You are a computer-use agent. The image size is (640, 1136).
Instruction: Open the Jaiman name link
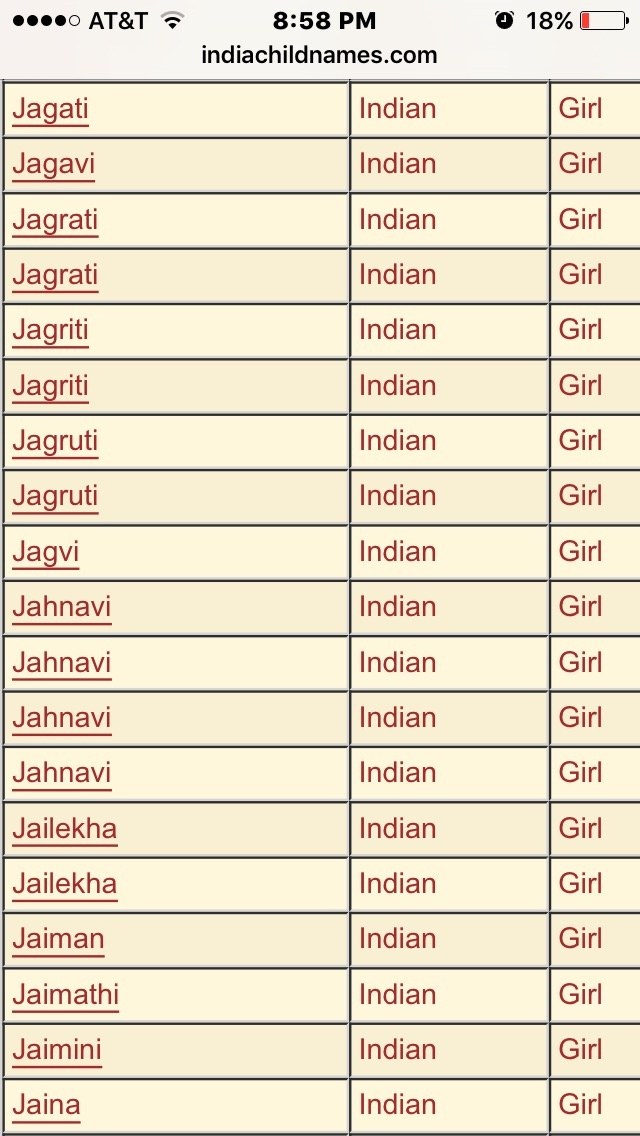pyautogui.click(x=58, y=939)
